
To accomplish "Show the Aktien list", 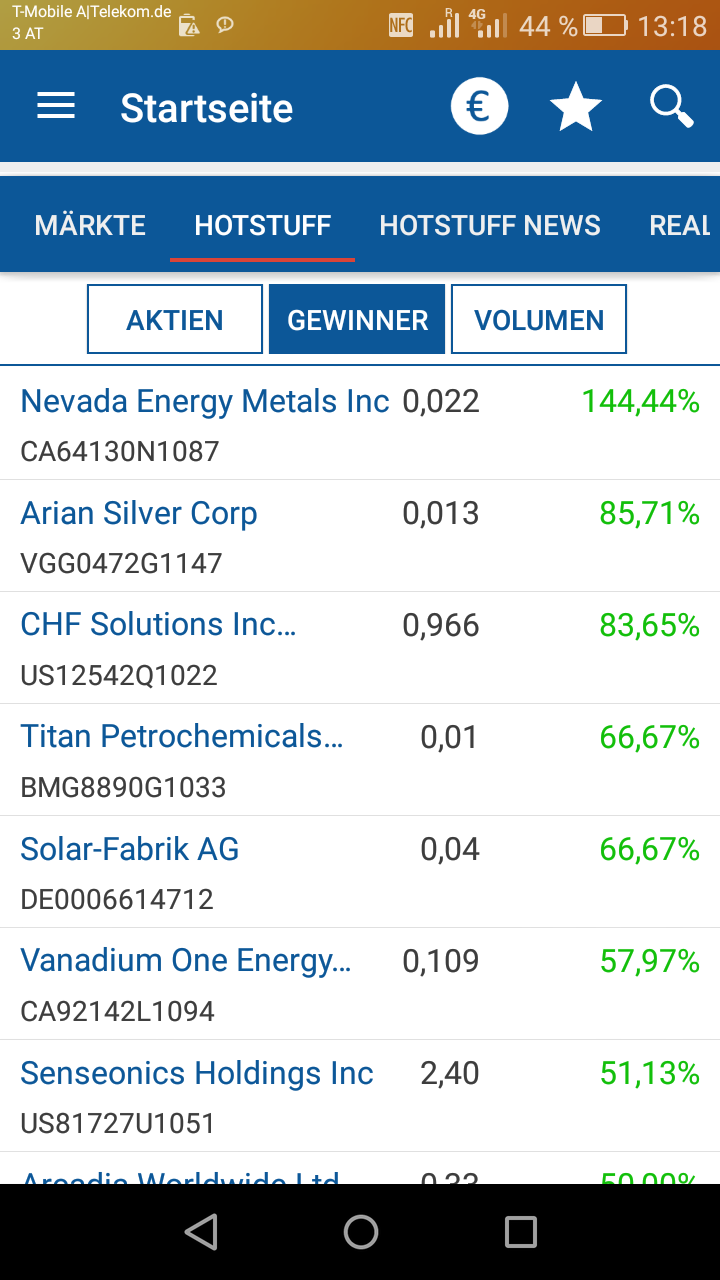I will (x=175, y=320).
